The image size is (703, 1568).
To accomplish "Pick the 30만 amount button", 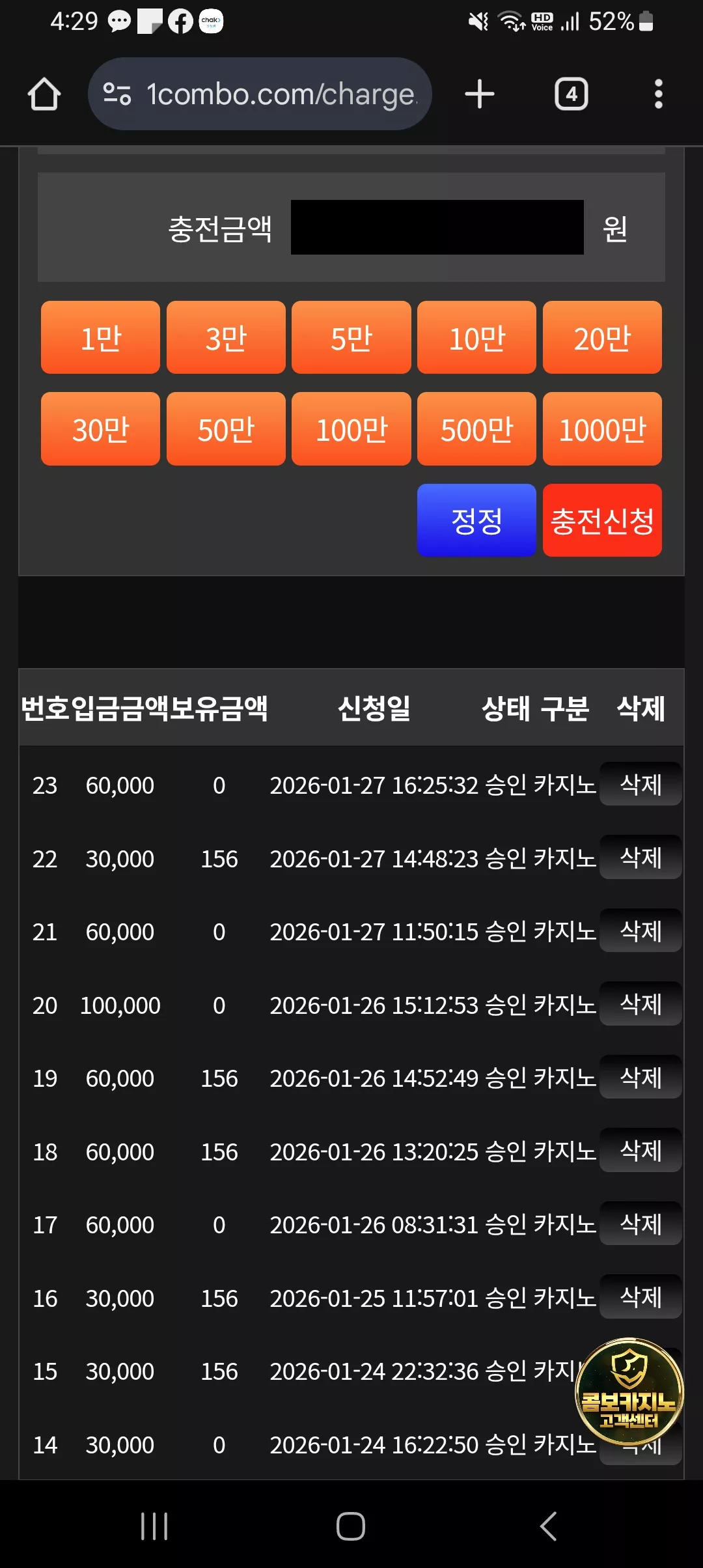I will tap(100, 429).
